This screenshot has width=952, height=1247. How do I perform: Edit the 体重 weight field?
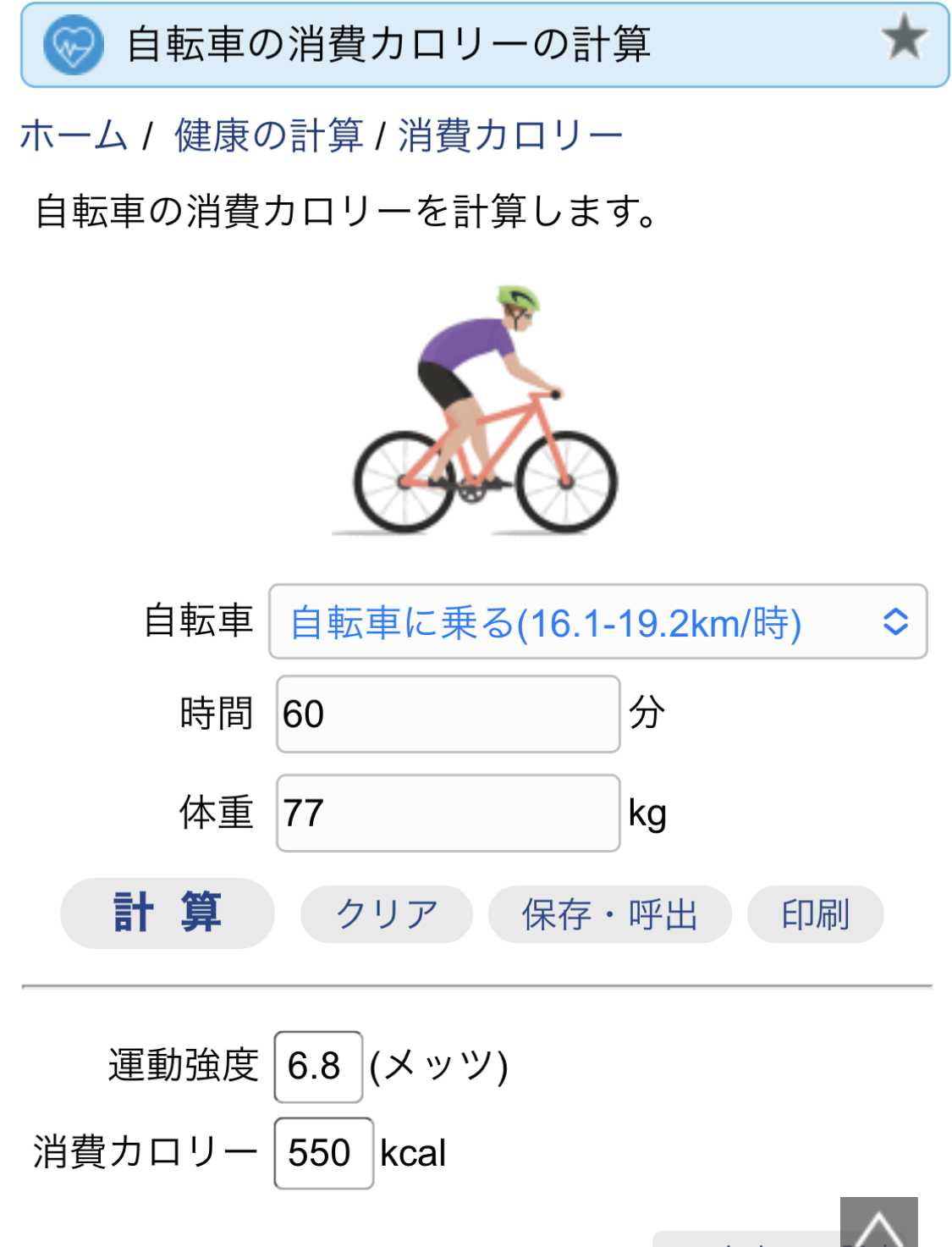click(448, 813)
